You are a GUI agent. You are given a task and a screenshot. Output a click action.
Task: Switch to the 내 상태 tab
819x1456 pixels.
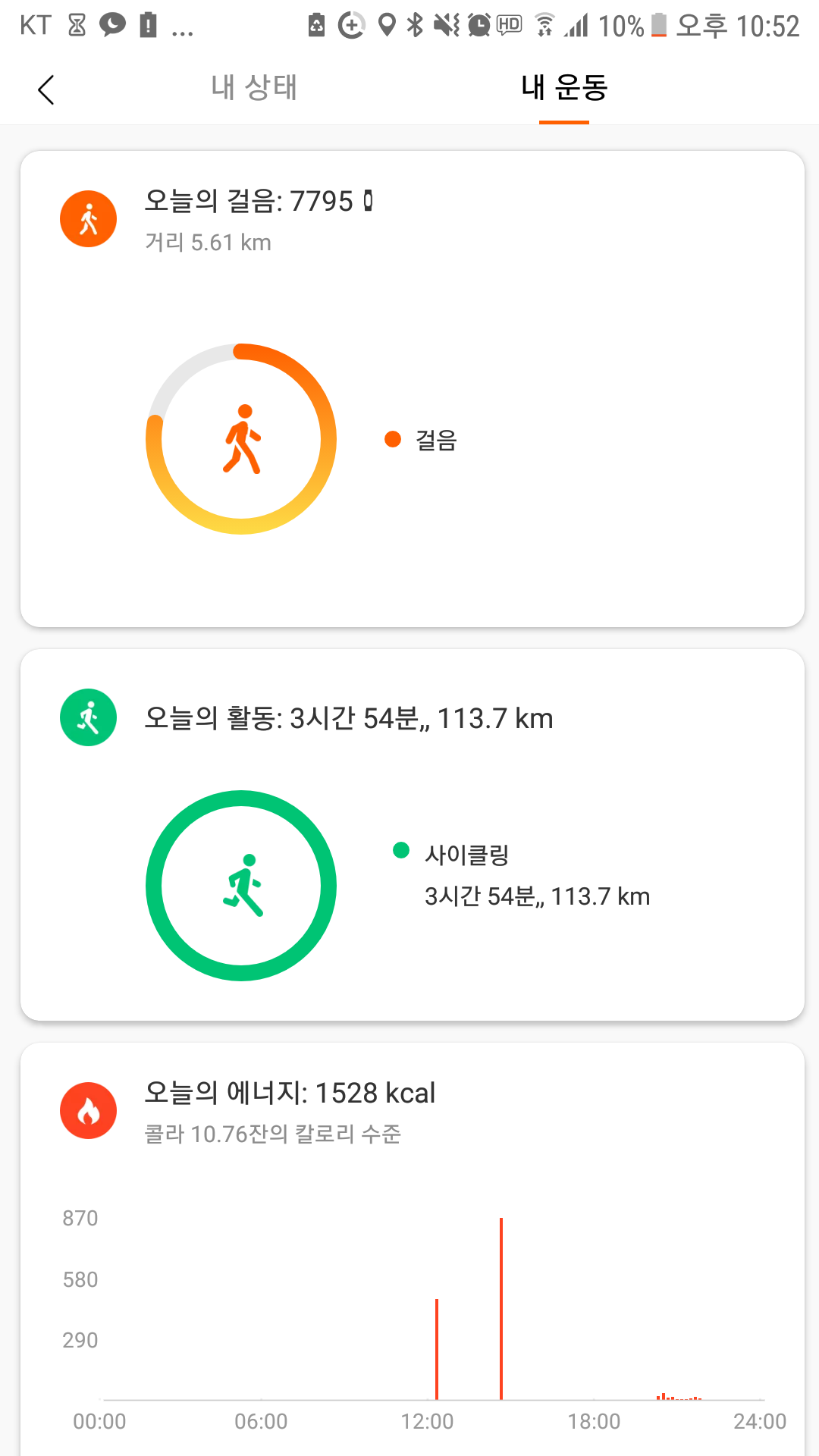click(254, 87)
